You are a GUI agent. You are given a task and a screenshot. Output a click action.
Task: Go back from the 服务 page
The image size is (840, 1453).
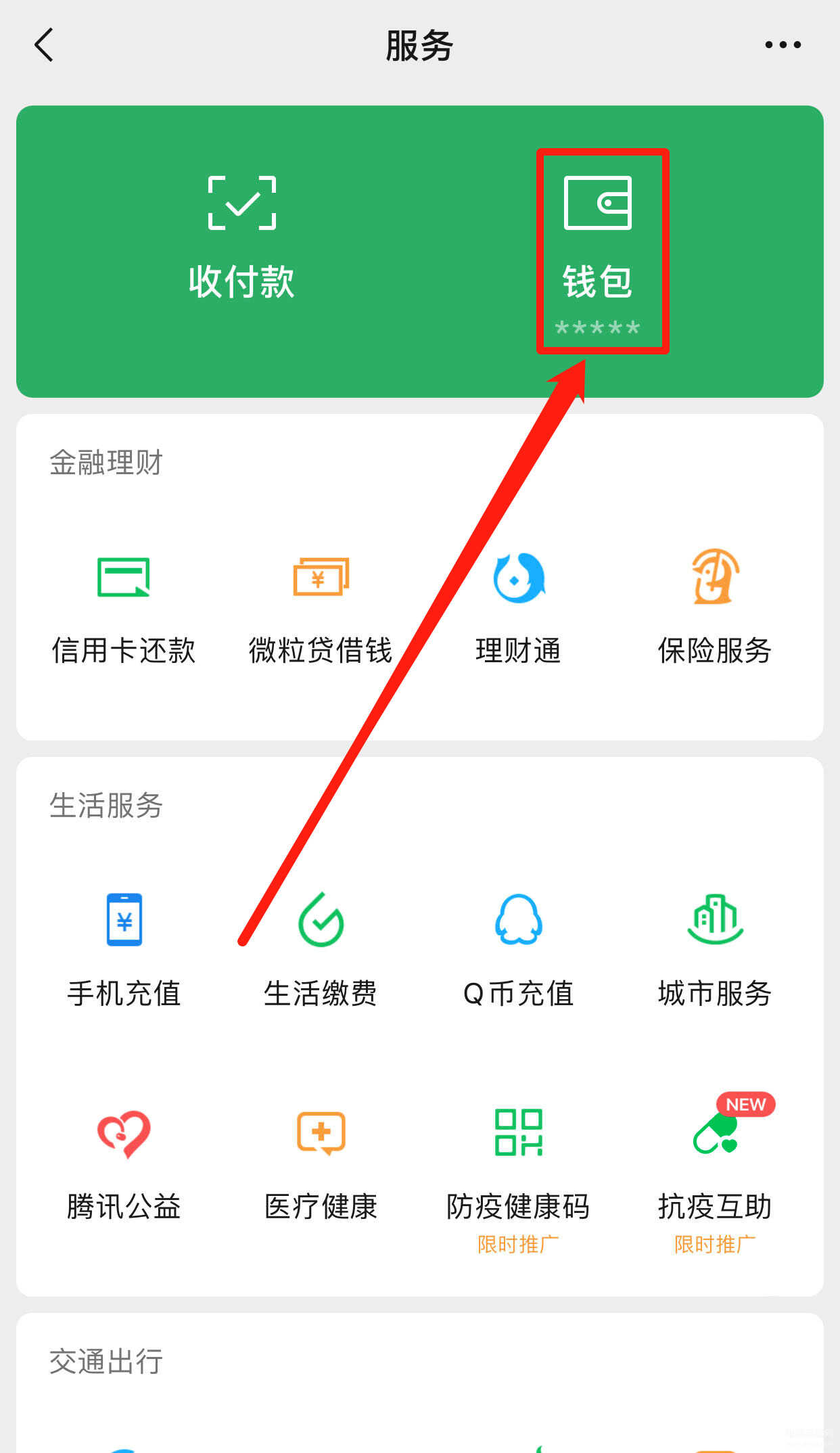(x=44, y=45)
